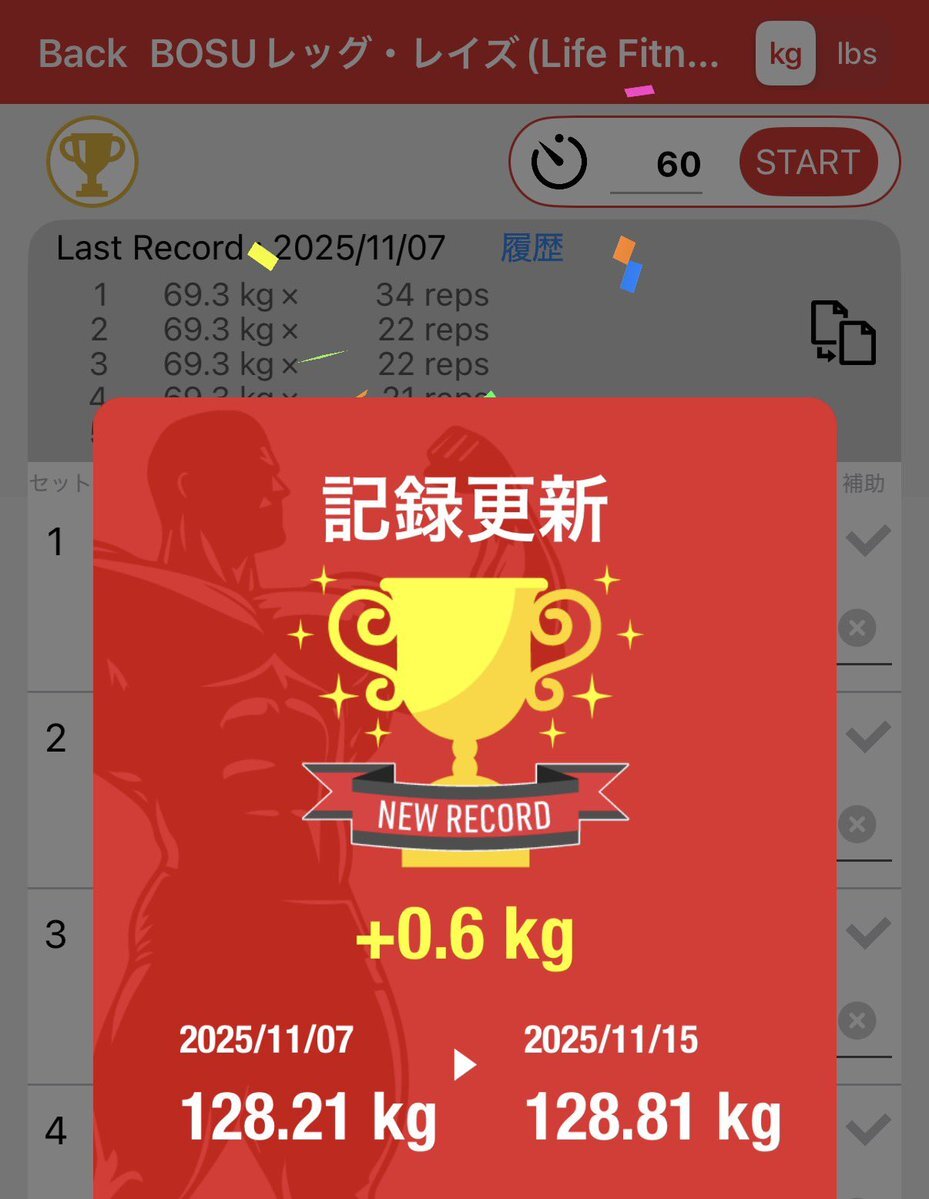Tap START on the rest timer
This screenshot has width=929, height=1199.
tap(808, 162)
